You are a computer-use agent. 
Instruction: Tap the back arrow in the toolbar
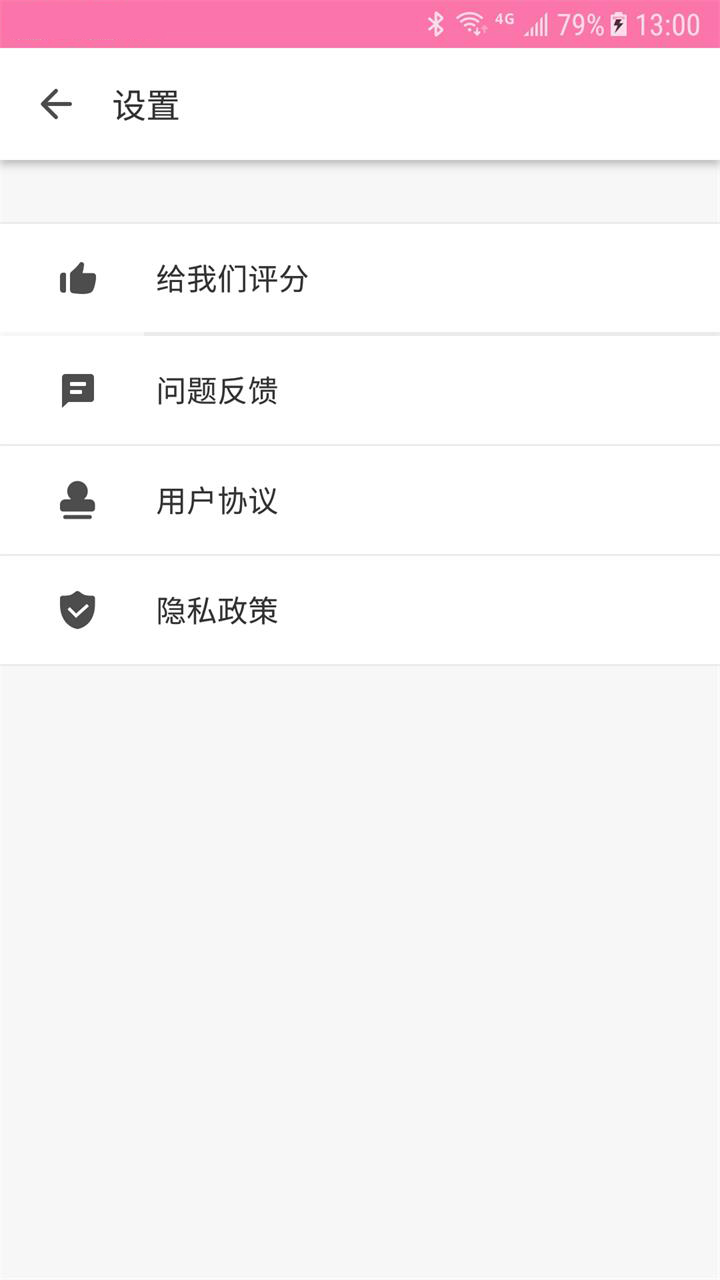pos(57,104)
